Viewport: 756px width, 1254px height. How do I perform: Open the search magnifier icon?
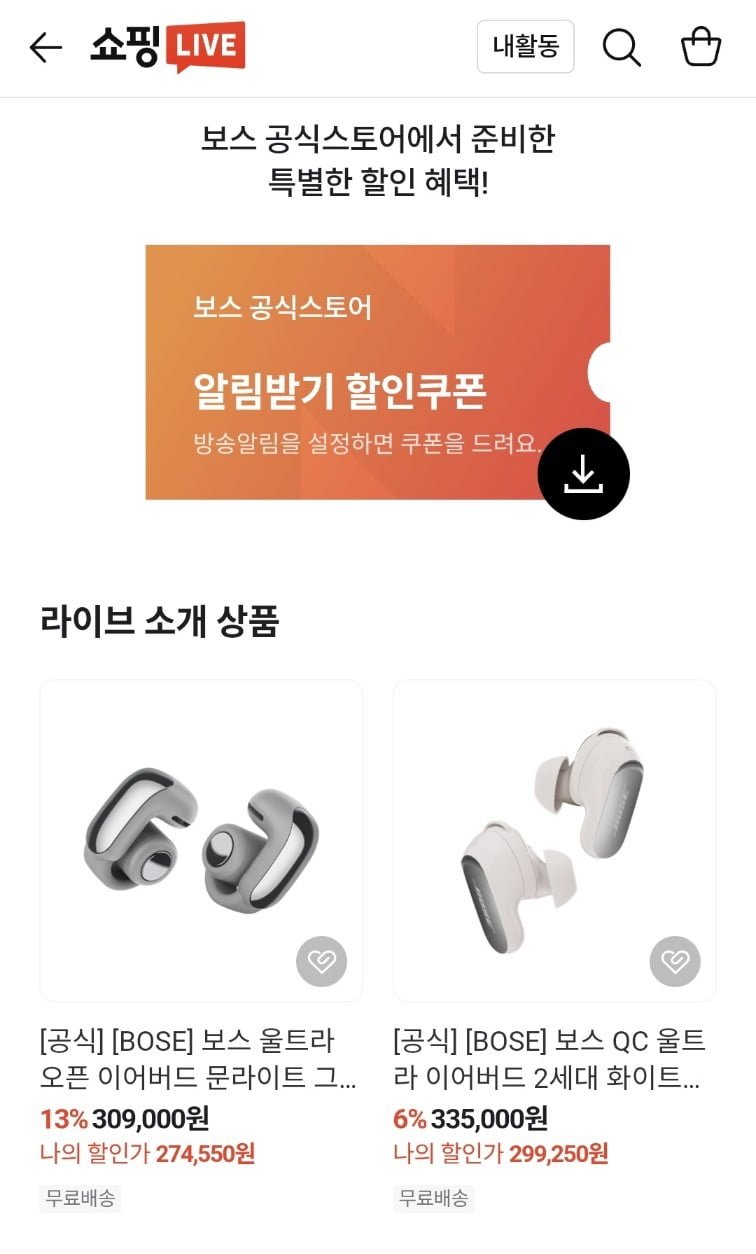(x=621, y=47)
